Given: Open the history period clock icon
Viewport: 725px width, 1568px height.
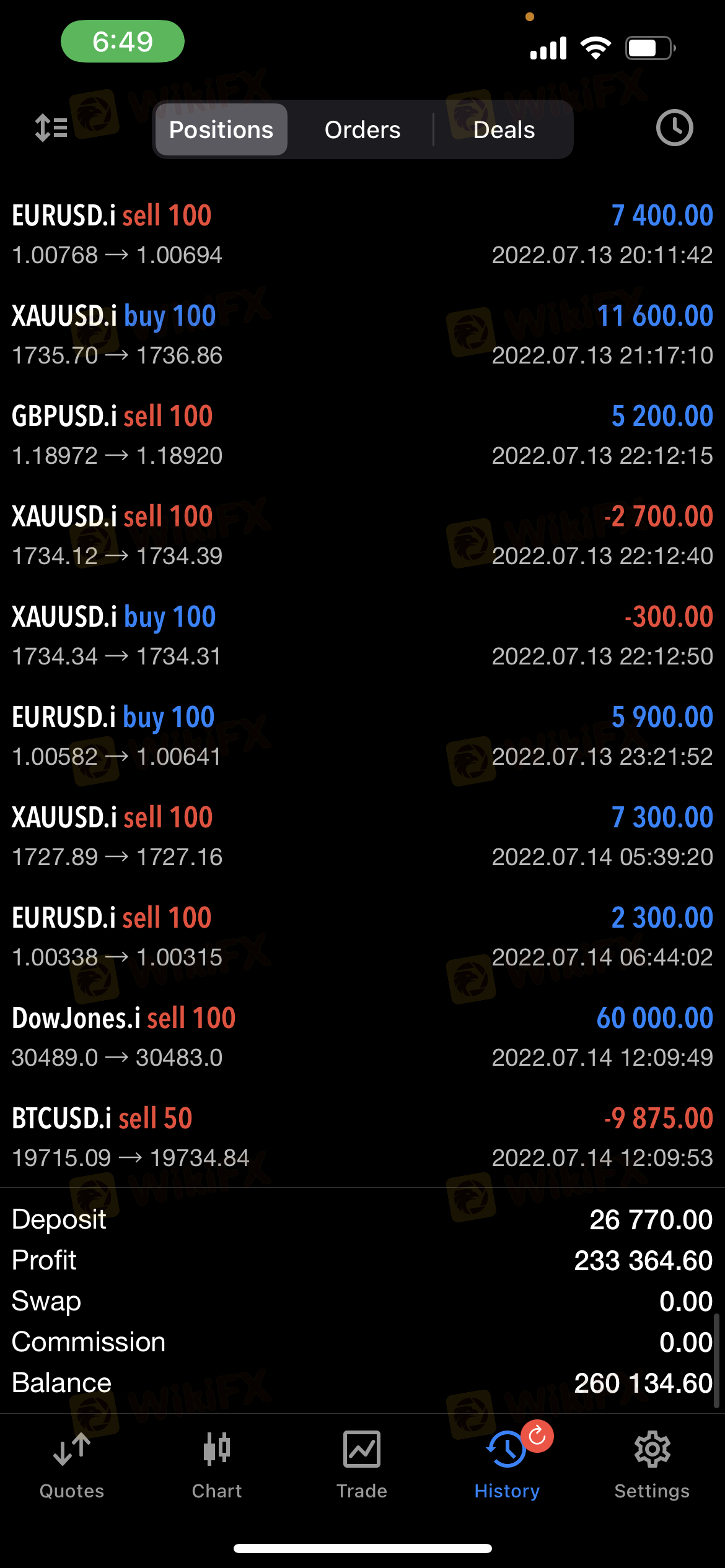Looking at the screenshot, I should pos(674,128).
